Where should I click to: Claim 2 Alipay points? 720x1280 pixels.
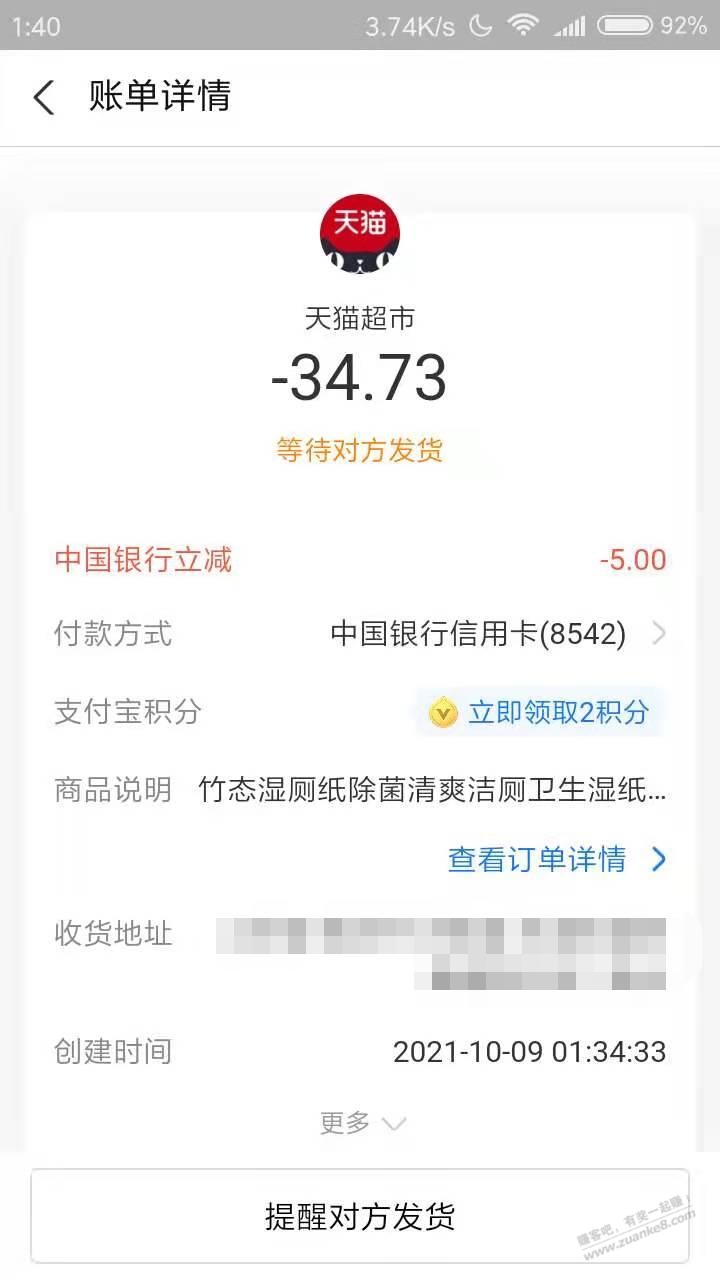click(x=540, y=712)
